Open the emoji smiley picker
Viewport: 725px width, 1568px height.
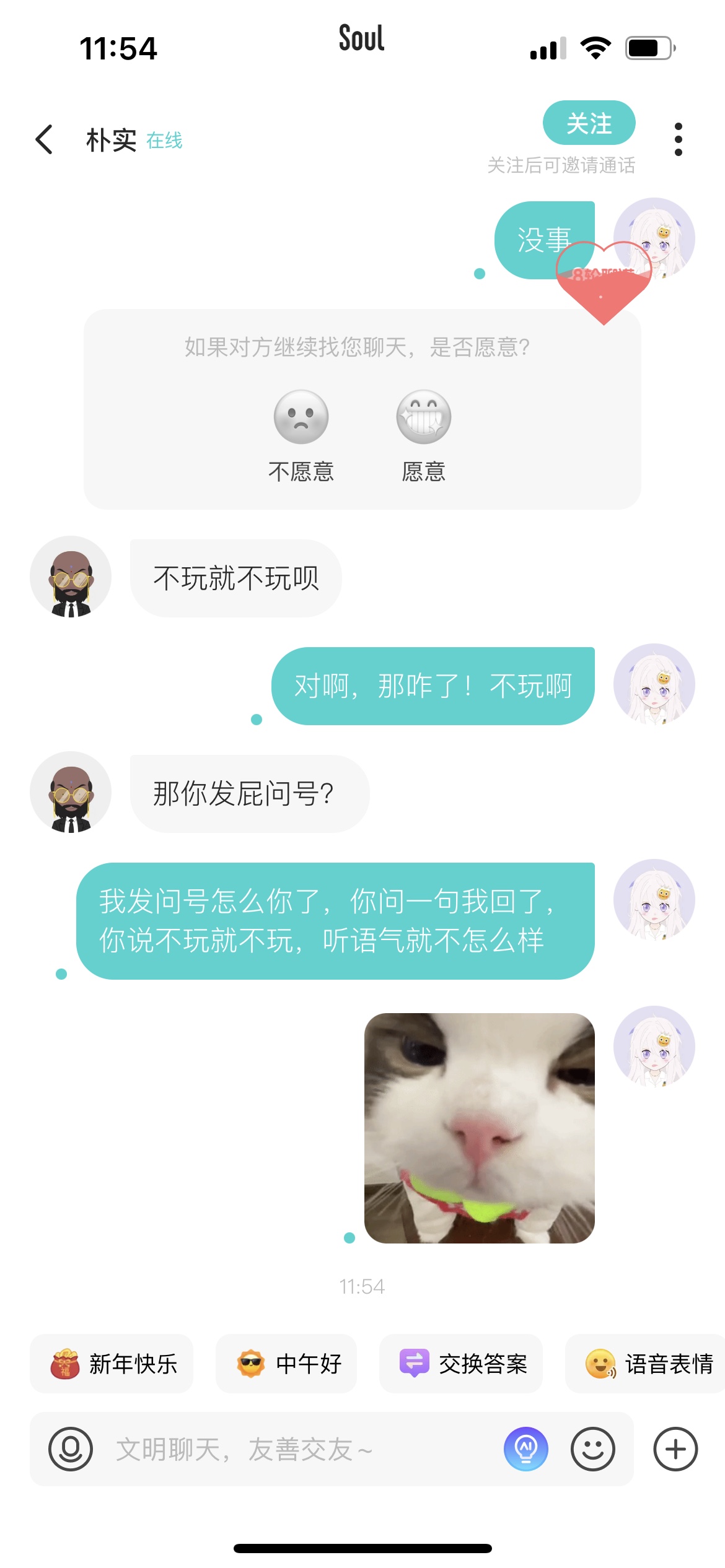[x=593, y=1449]
